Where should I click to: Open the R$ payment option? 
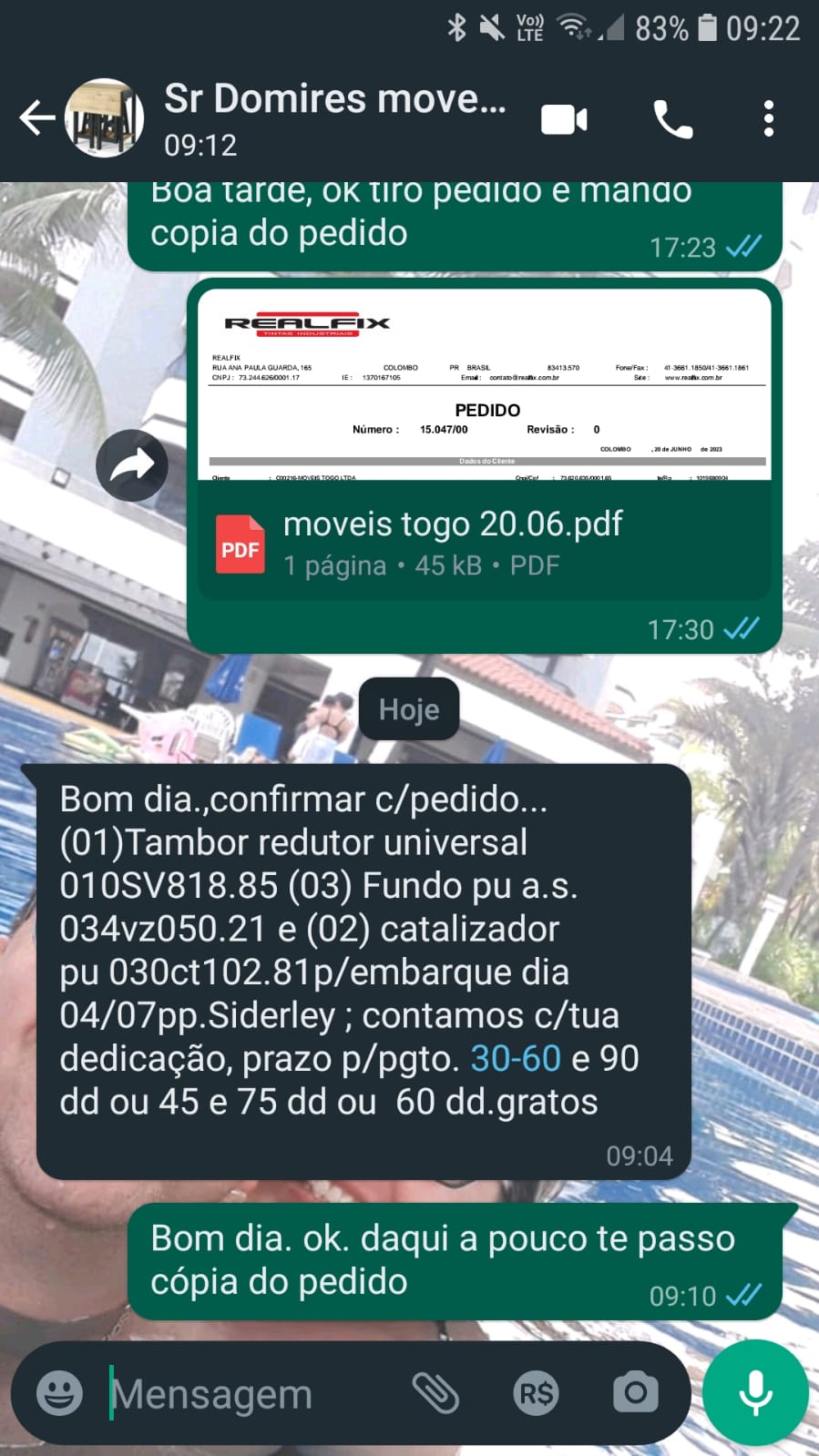tap(536, 1393)
